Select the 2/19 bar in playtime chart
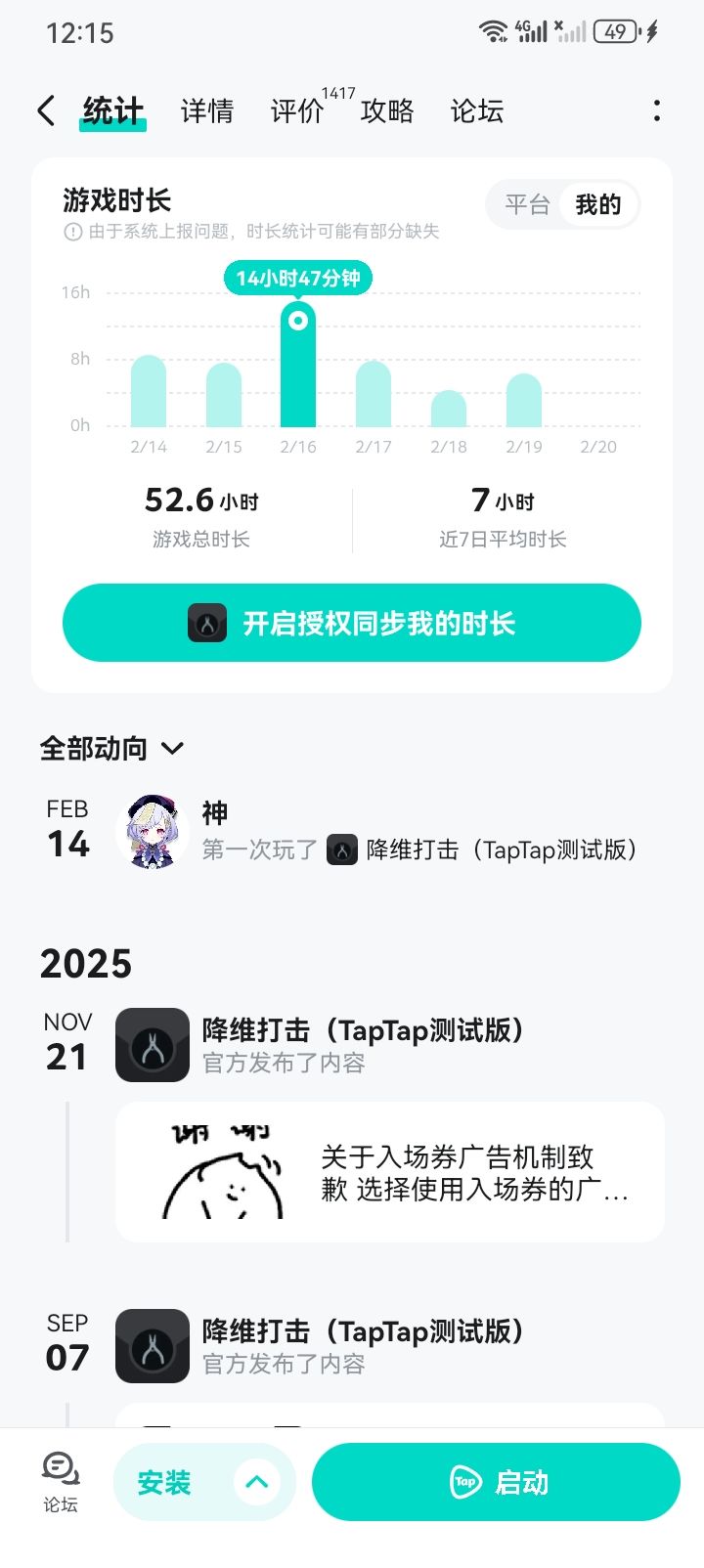704x1568 pixels. point(524,401)
